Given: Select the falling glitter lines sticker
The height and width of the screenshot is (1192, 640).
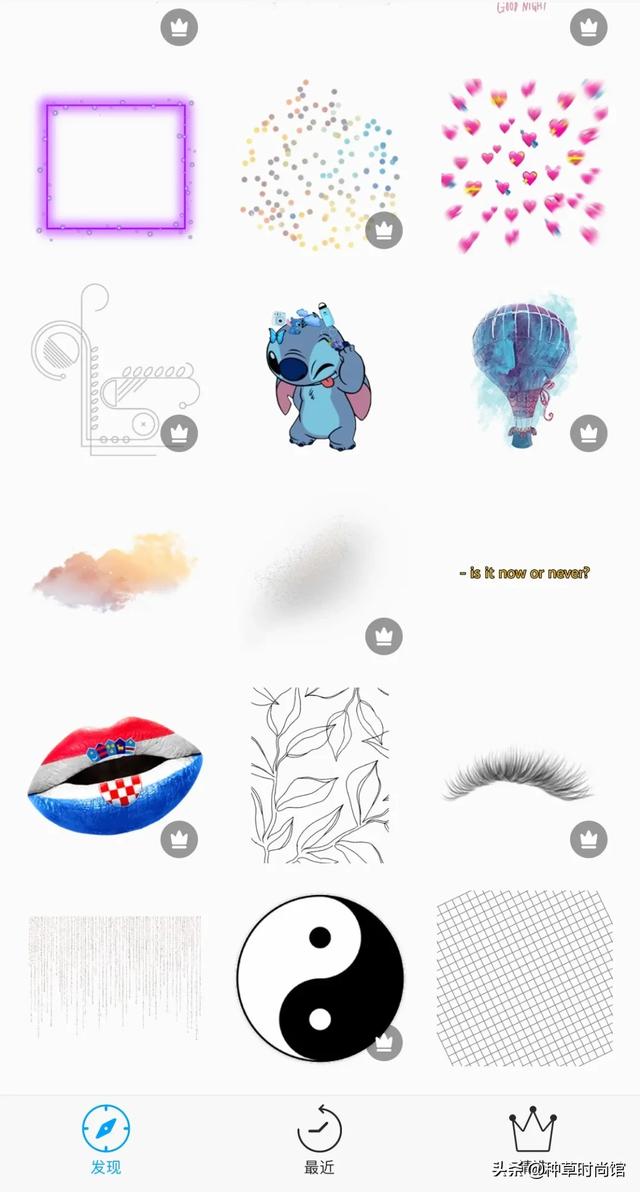Looking at the screenshot, I should coord(114,976).
